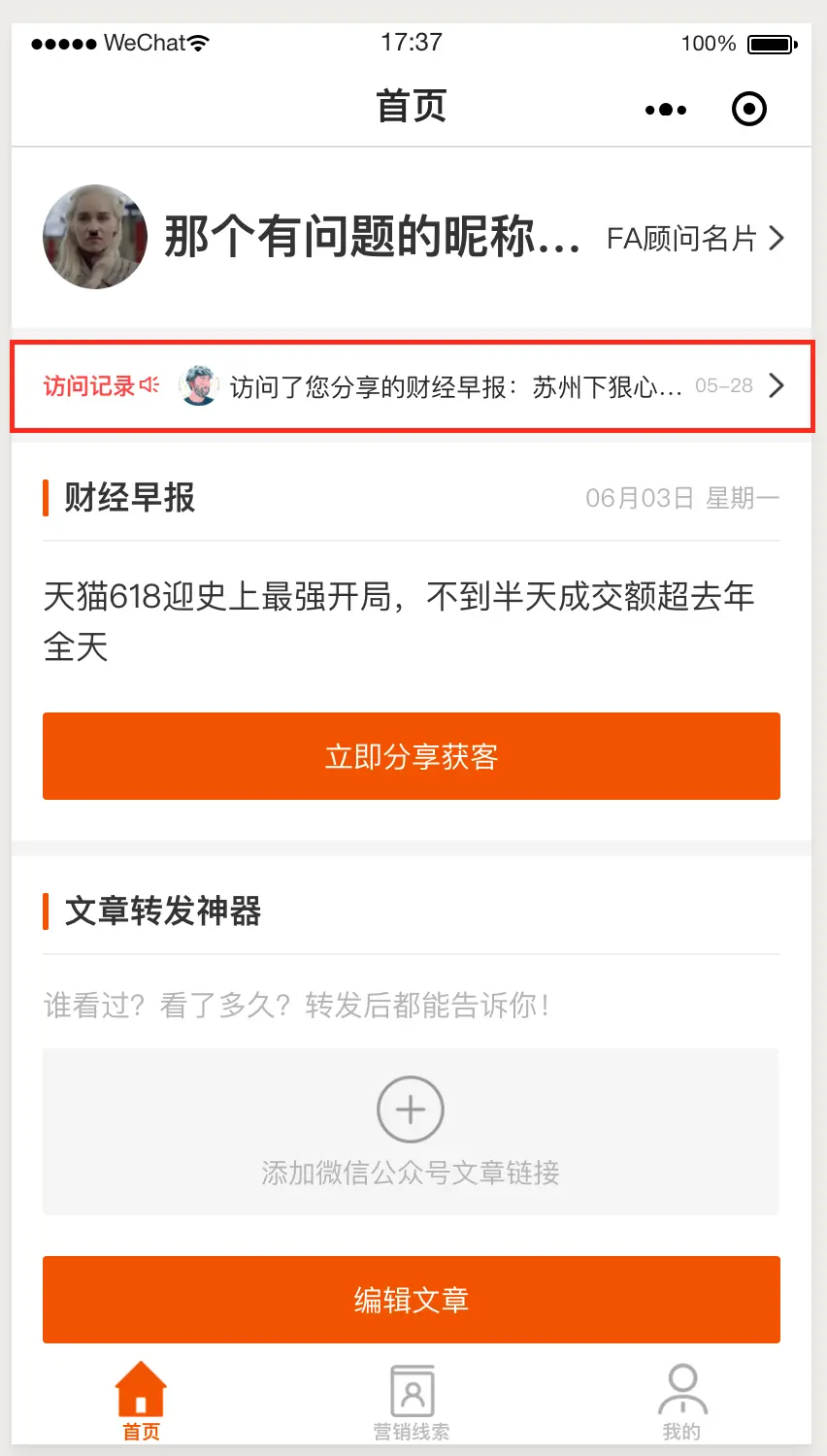This screenshot has width=827, height=1456.
Task: Open today's 财经早报 headline about 天猫618
Action: pyautogui.click(x=398, y=621)
